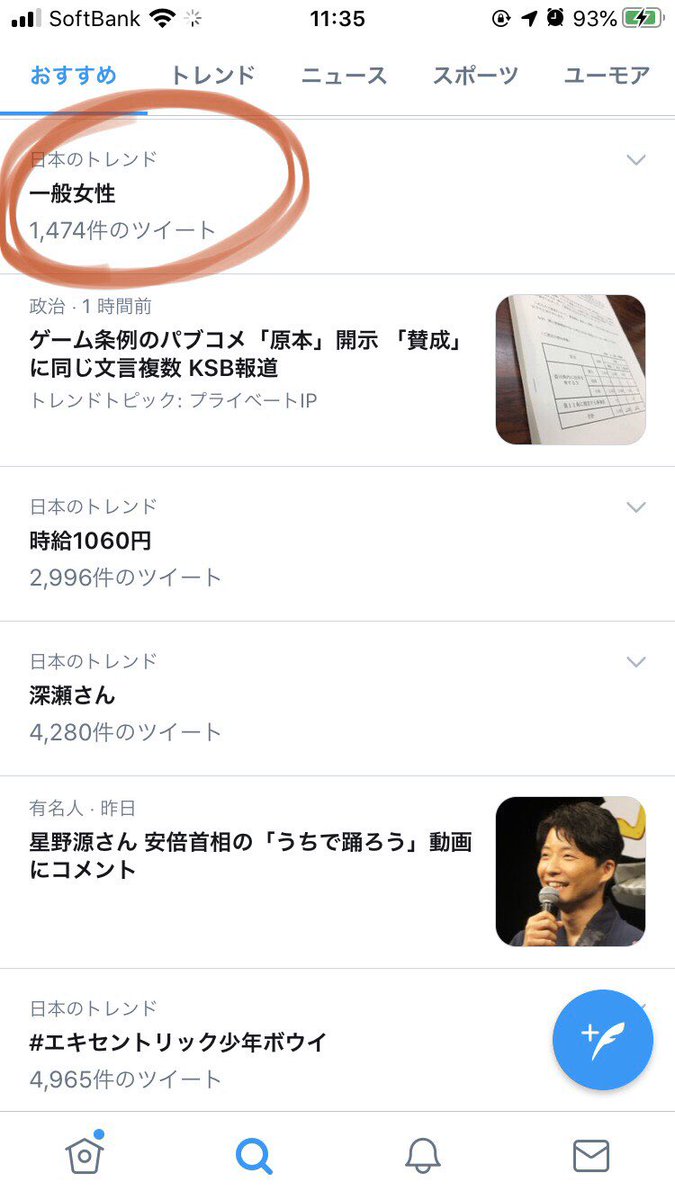Open the #エキセントリック少年ボウイ trend
Screen dimensions: 675x1200
[x=337, y=1040]
